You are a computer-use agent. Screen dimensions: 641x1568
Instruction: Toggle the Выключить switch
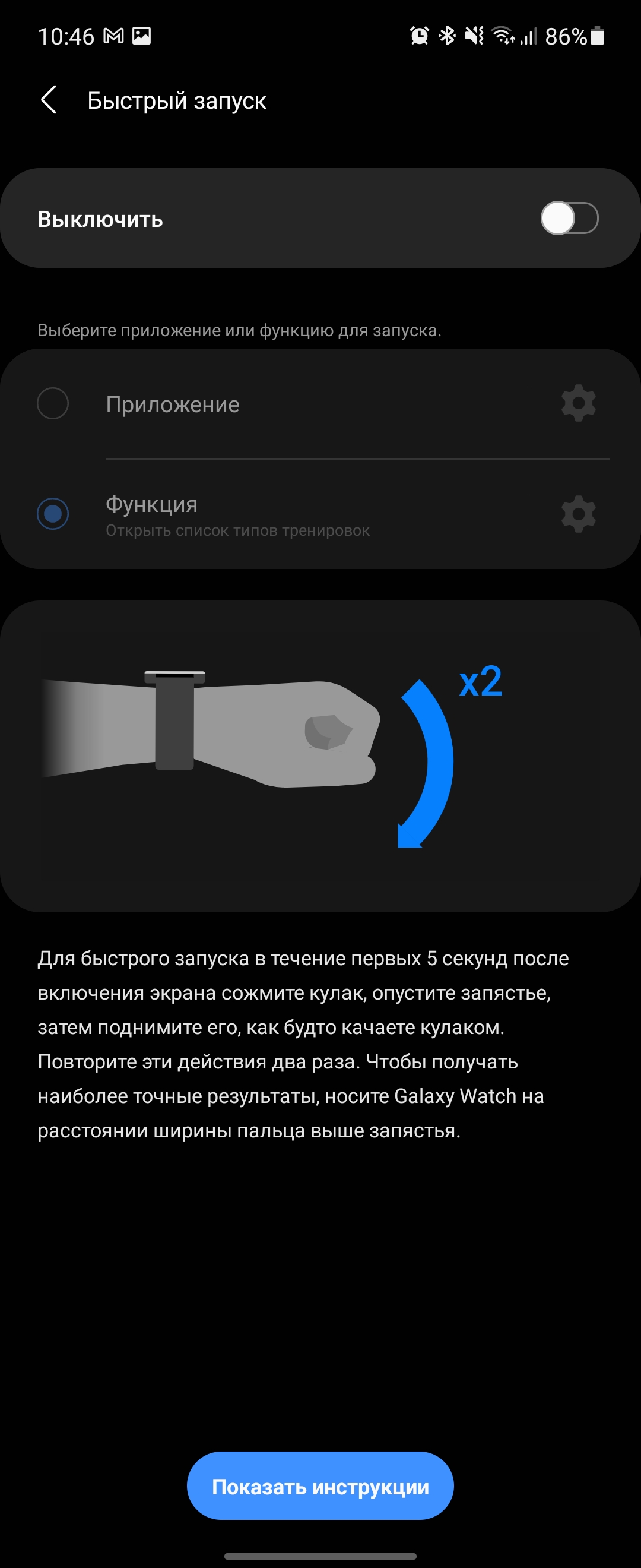(569, 219)
